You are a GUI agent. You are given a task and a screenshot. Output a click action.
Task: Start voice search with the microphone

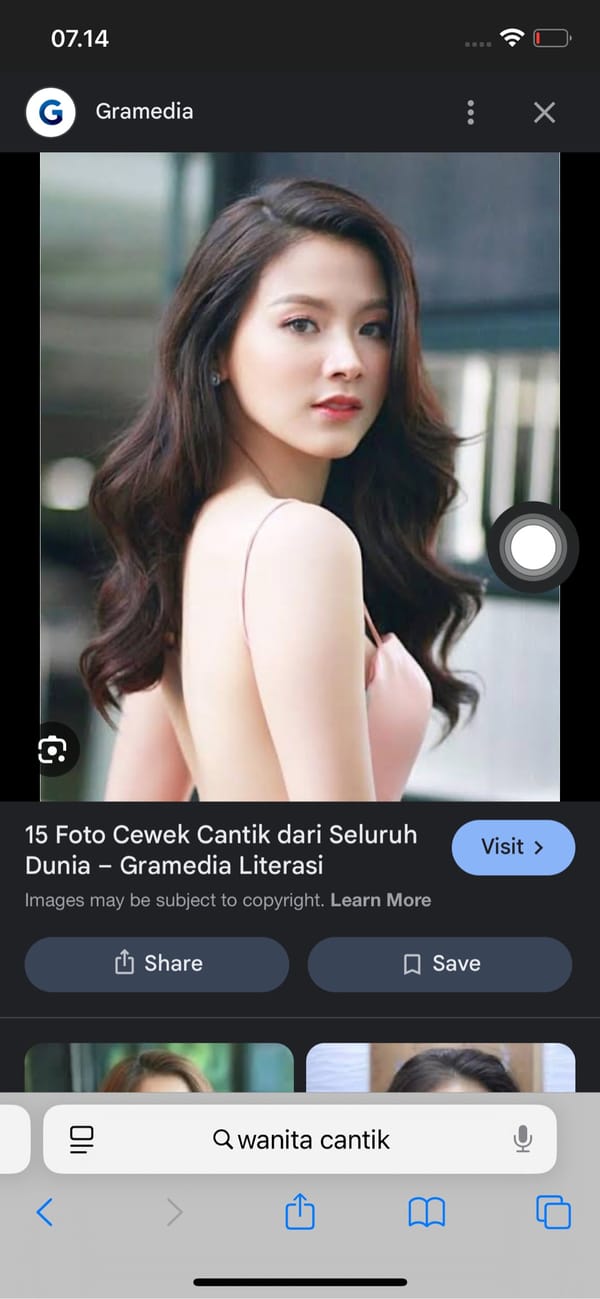coord(522,1139)
